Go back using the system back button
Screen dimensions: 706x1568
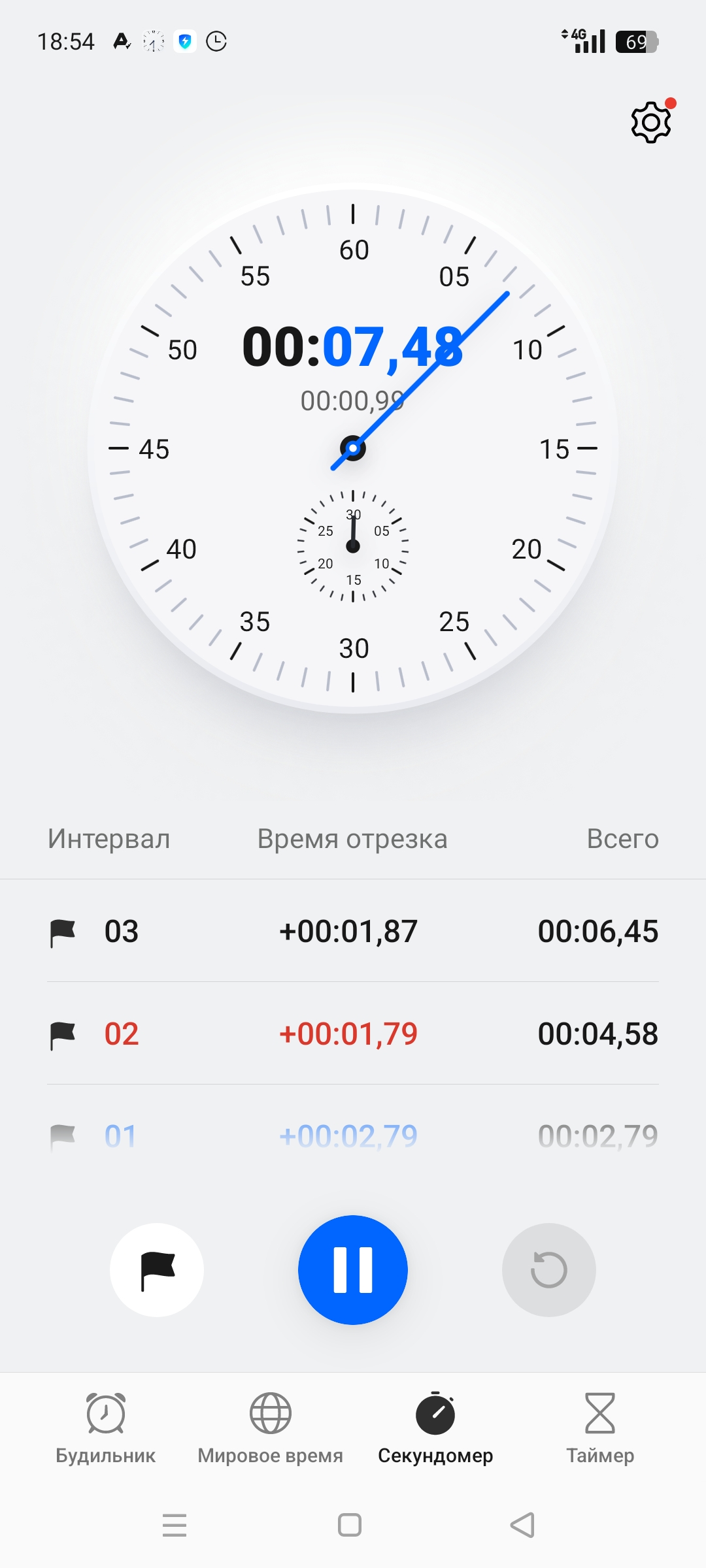click(x=523, y=1525)
